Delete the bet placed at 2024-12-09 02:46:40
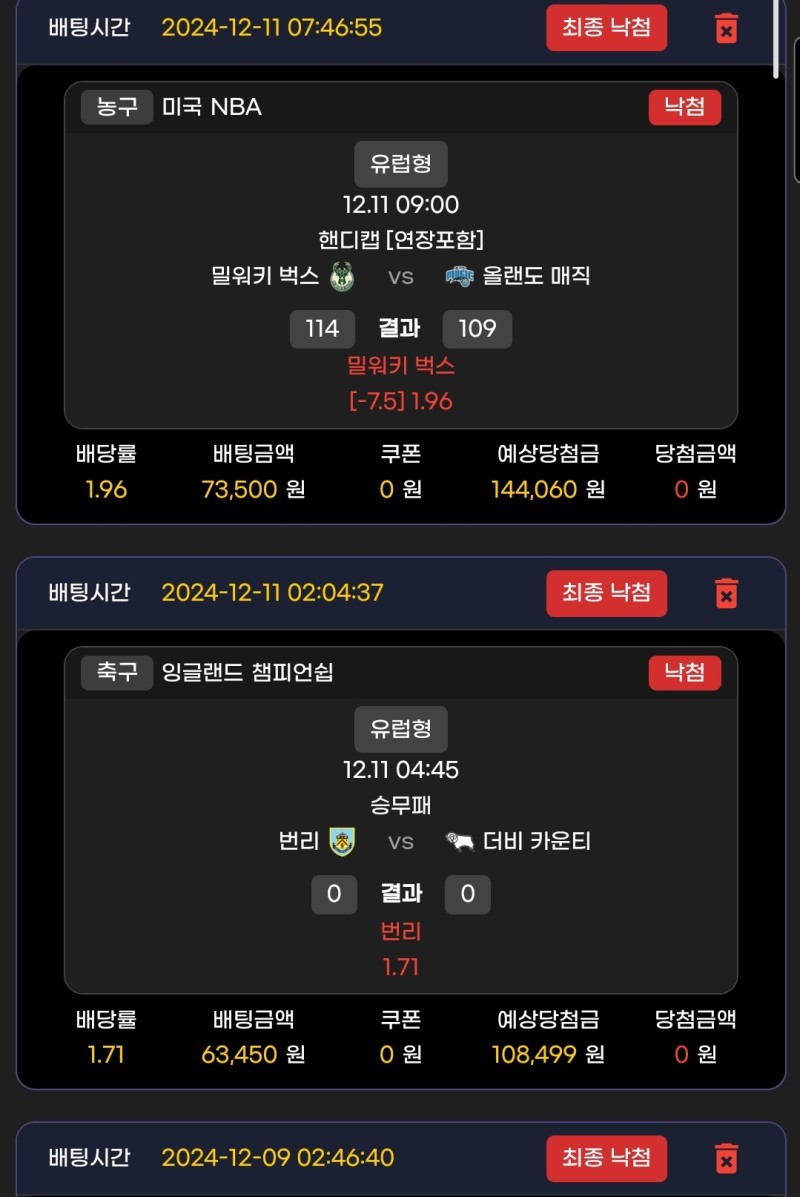Screen dimensions: 800x1197 click(x=727, y=1158)
